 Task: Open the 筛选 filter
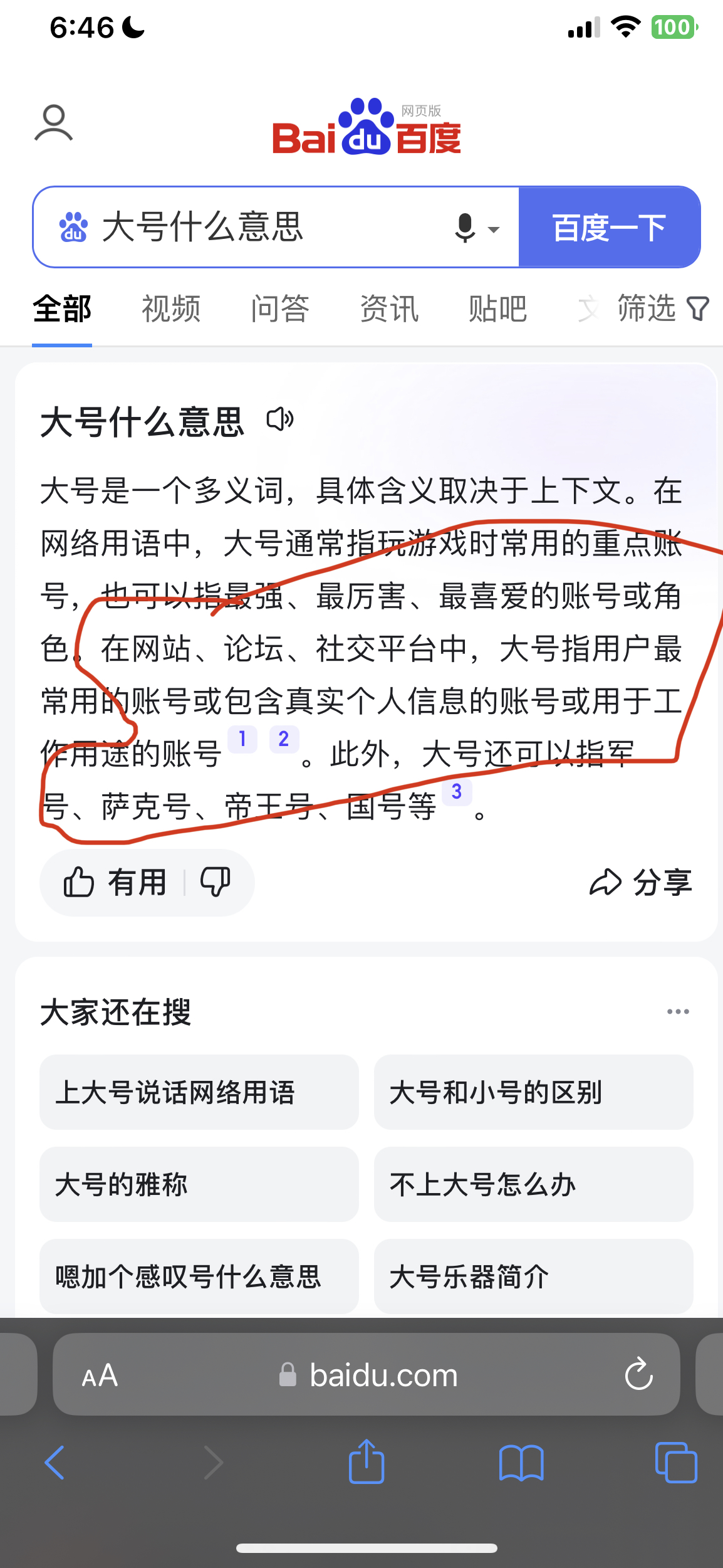663,308
